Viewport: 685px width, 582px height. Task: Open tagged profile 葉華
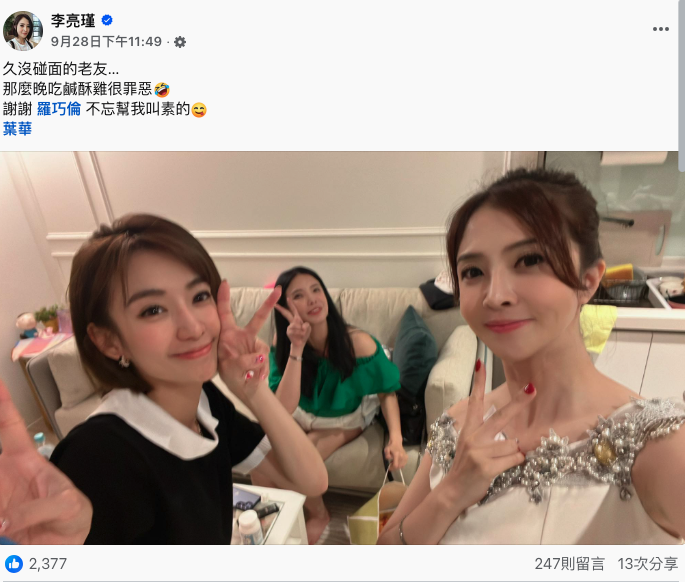coord(17,129)
